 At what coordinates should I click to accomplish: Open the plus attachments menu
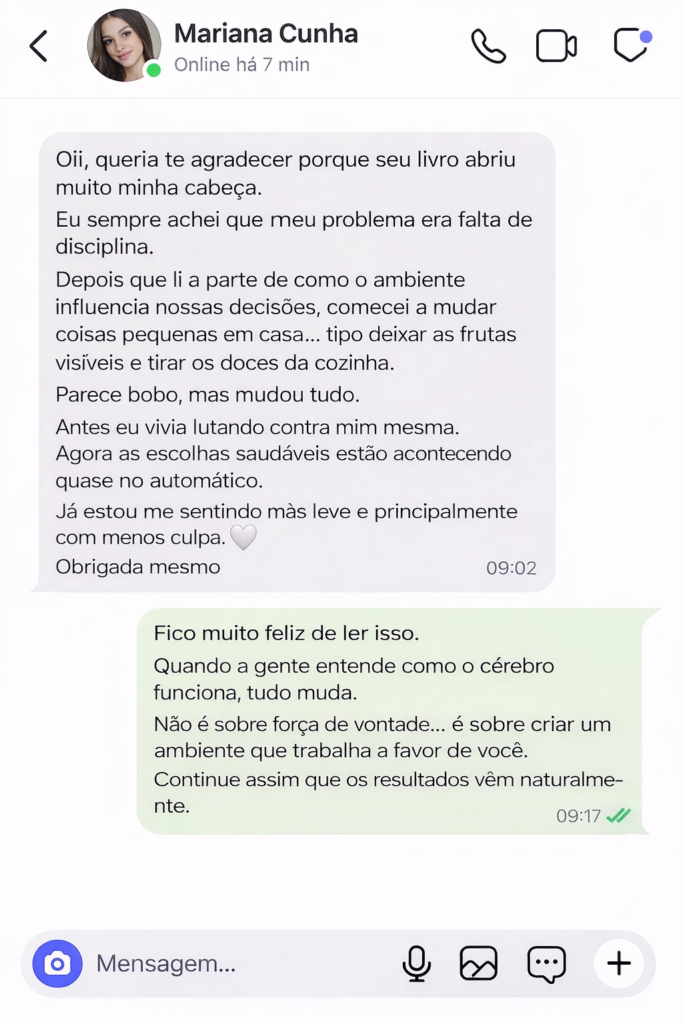619,964
